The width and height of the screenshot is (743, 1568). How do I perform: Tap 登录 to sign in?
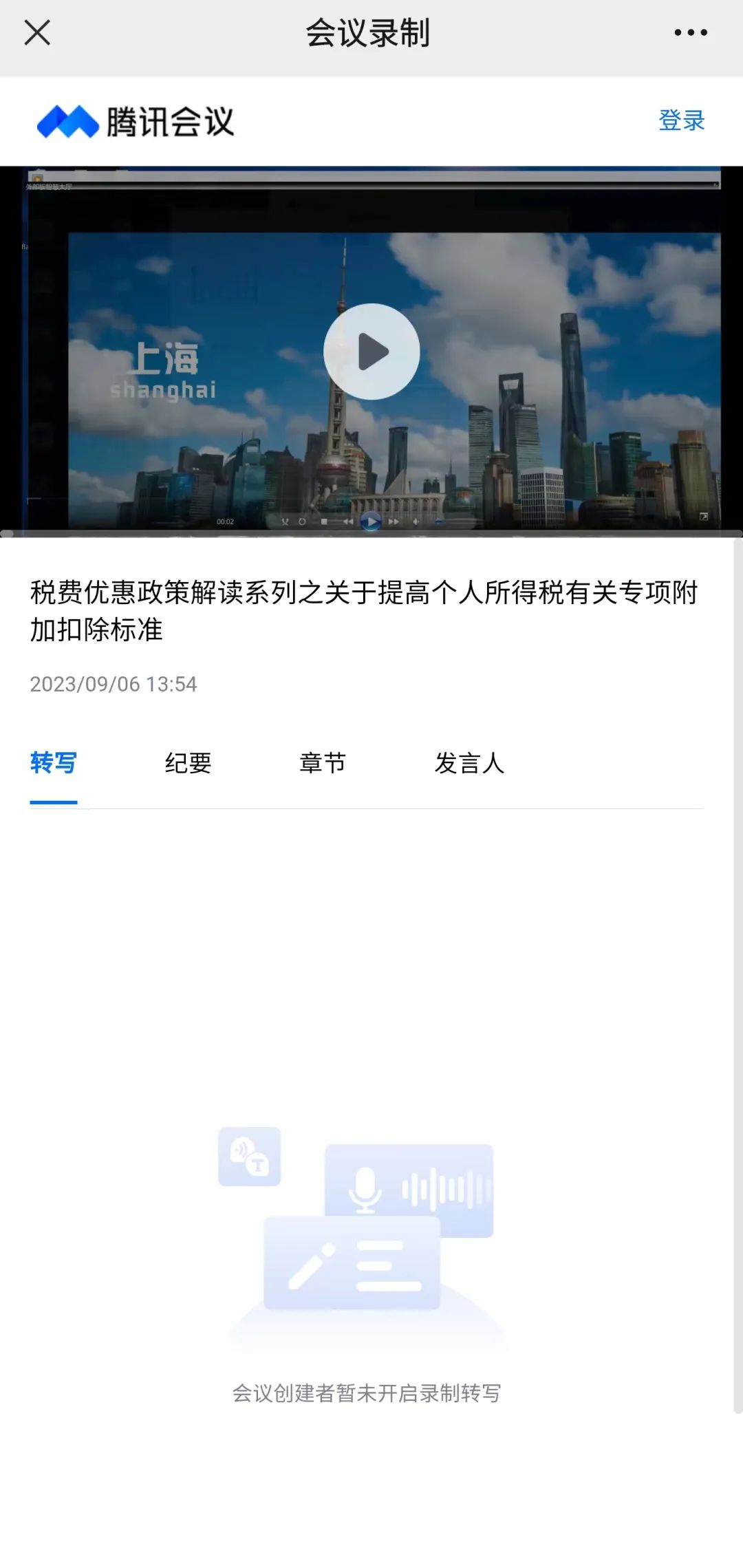[681, 120]
